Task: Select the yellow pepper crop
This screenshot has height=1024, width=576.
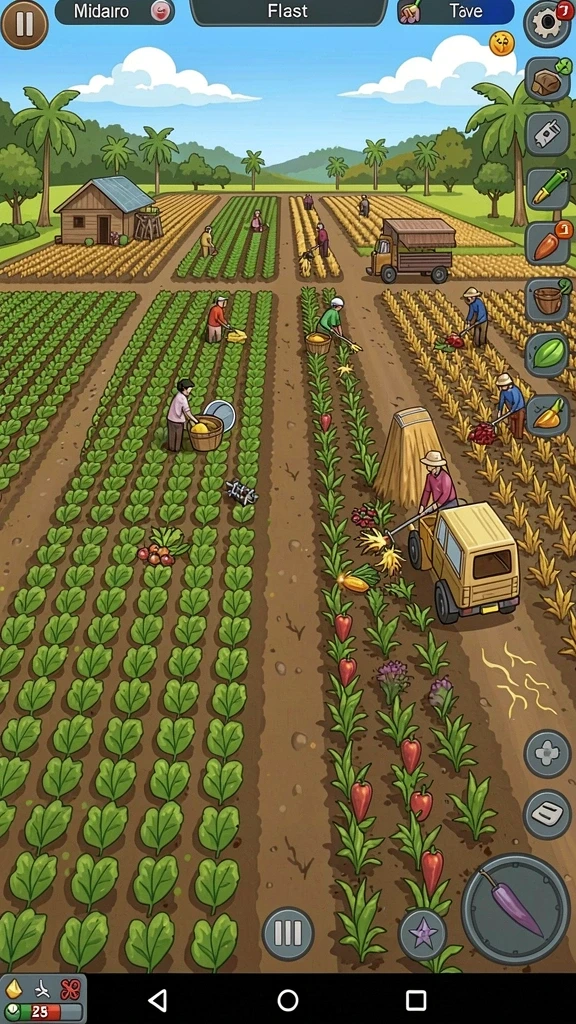Action: [548, 415]
